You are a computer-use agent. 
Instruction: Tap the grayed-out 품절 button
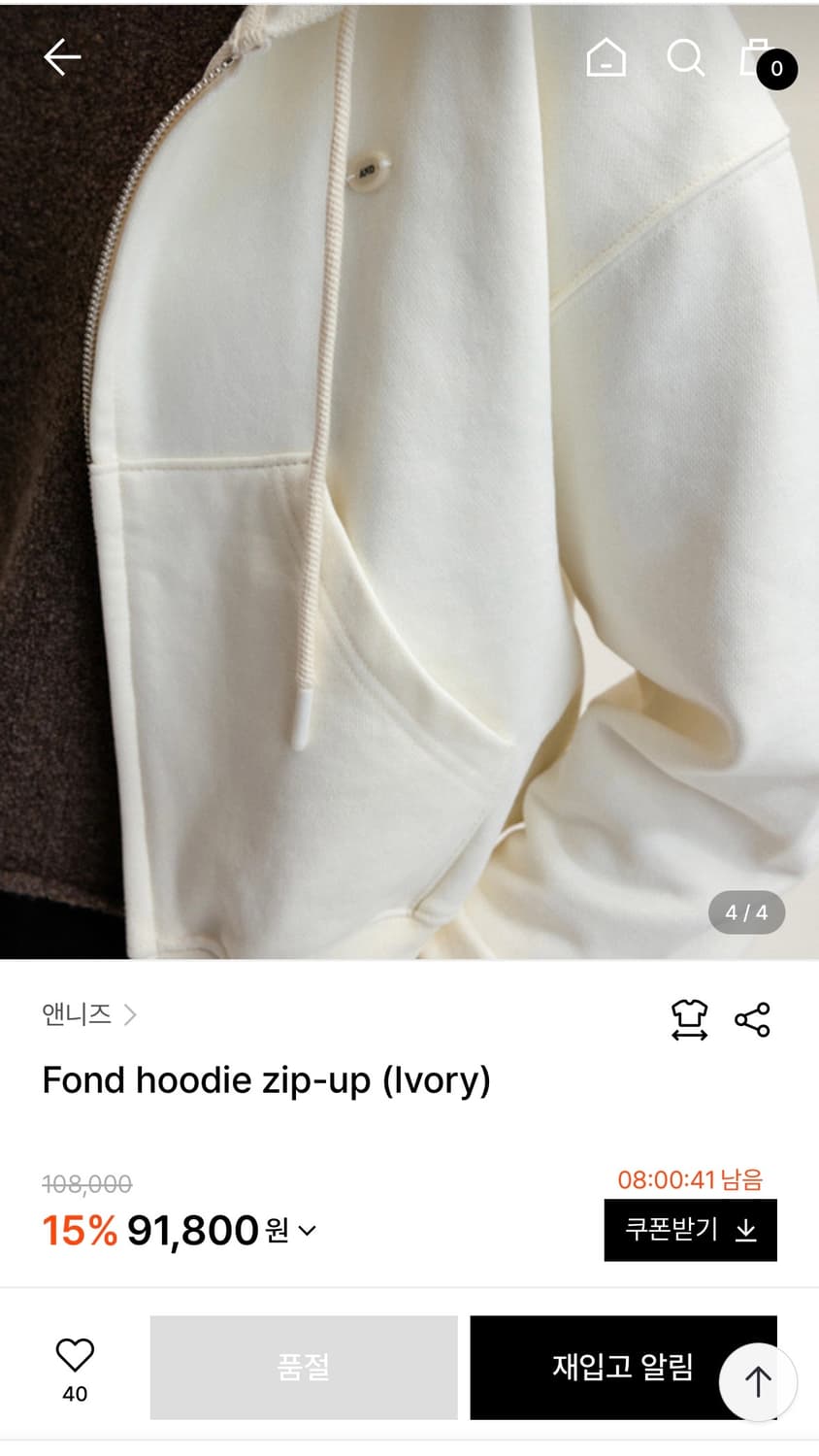(x=302, y=1368)
